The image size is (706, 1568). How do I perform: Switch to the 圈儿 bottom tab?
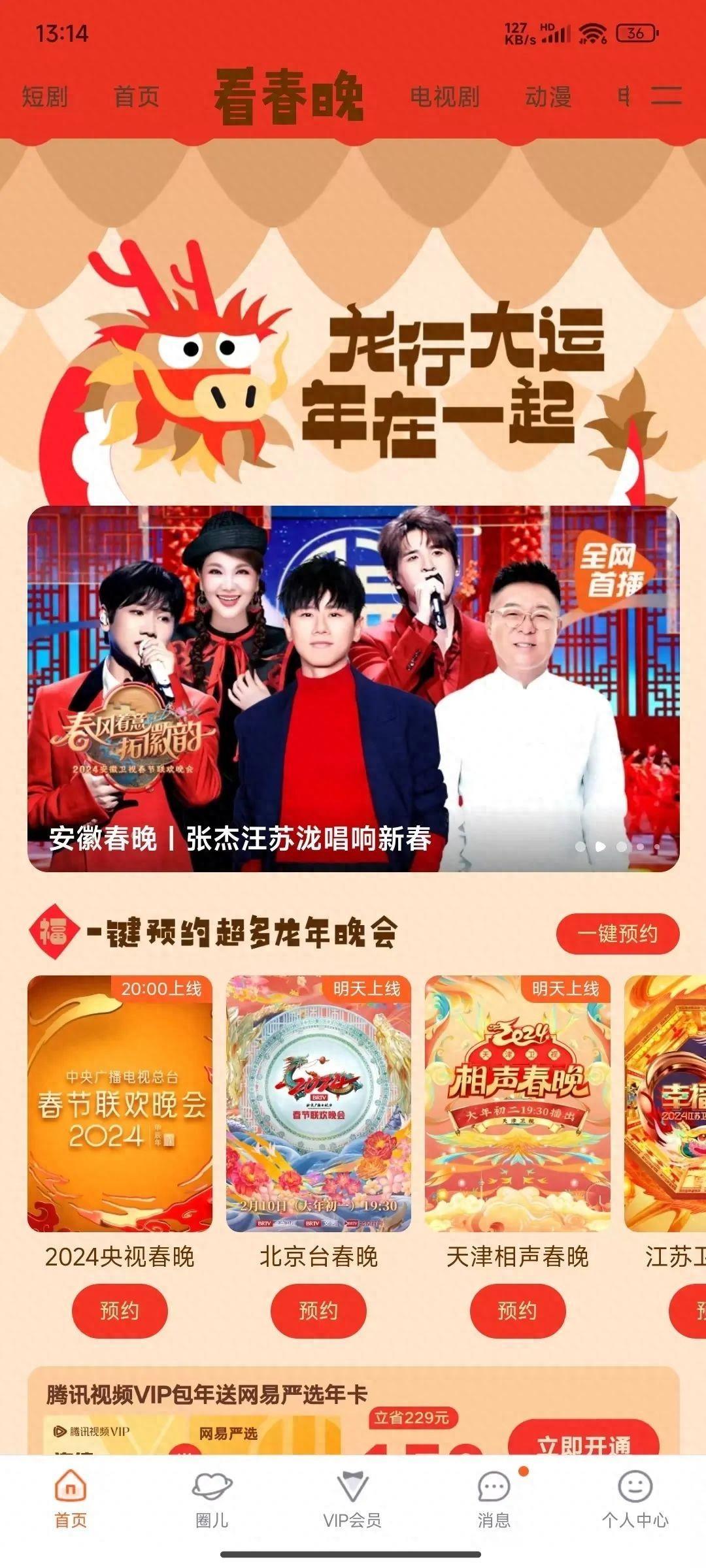(212, 1500)
